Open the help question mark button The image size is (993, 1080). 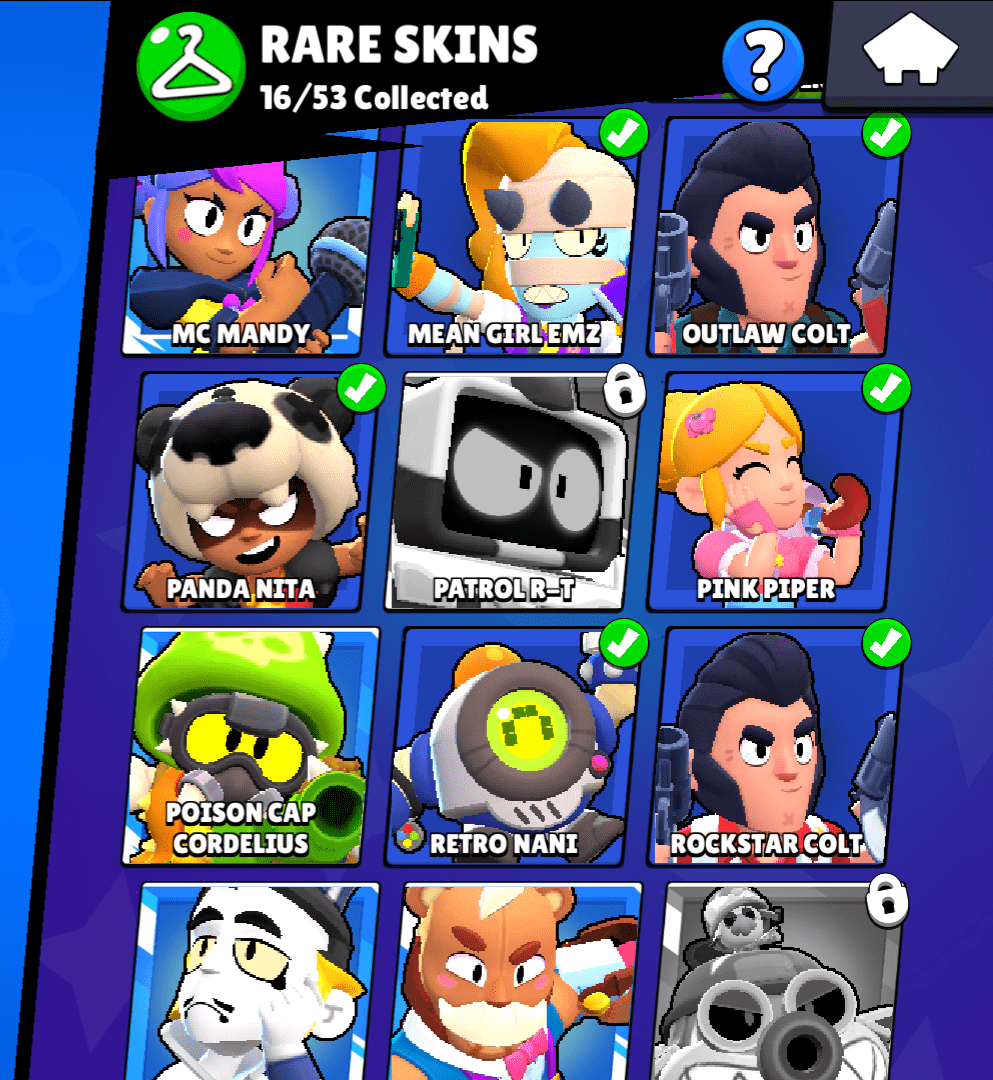pyautogui.click(x=763, y=61)
